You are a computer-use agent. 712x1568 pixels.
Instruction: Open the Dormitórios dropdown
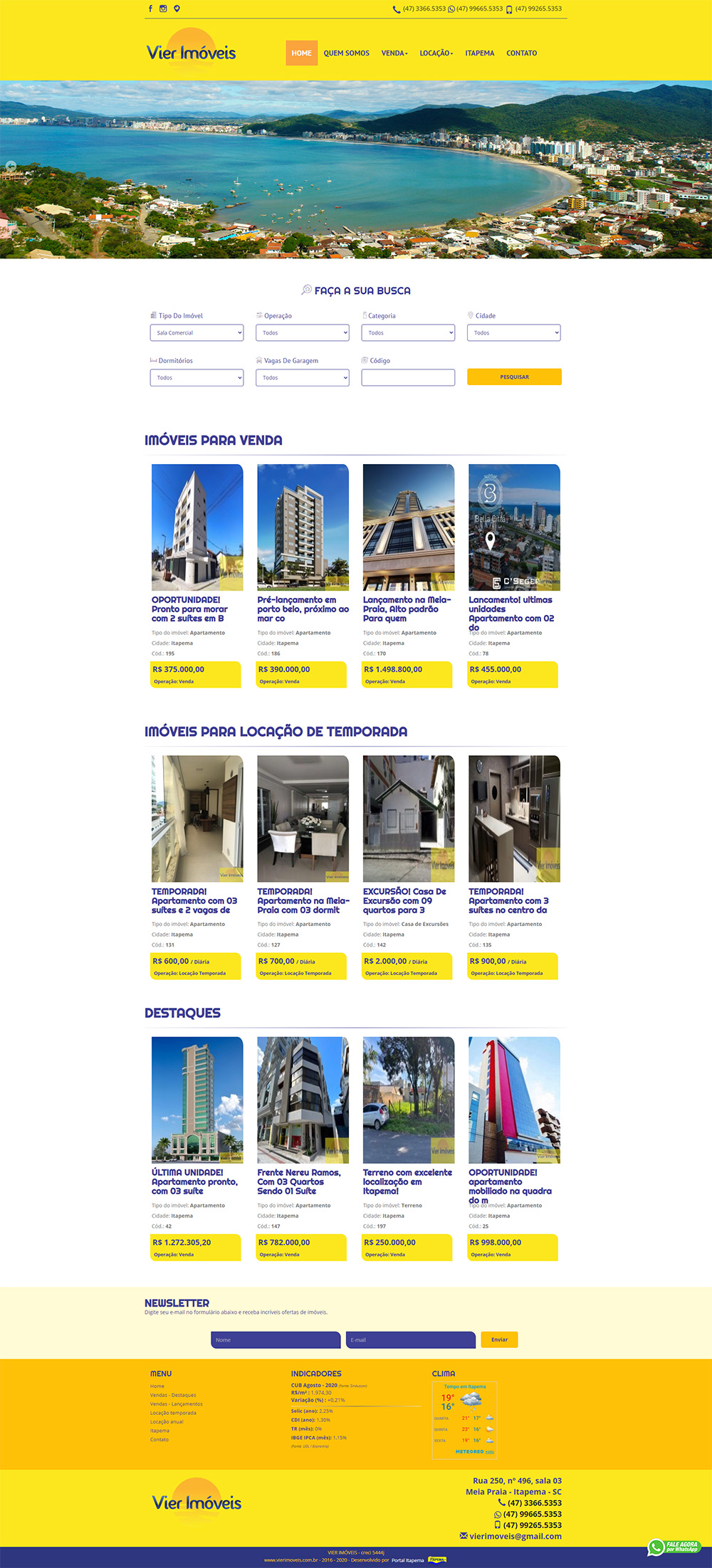coord(197,378)
